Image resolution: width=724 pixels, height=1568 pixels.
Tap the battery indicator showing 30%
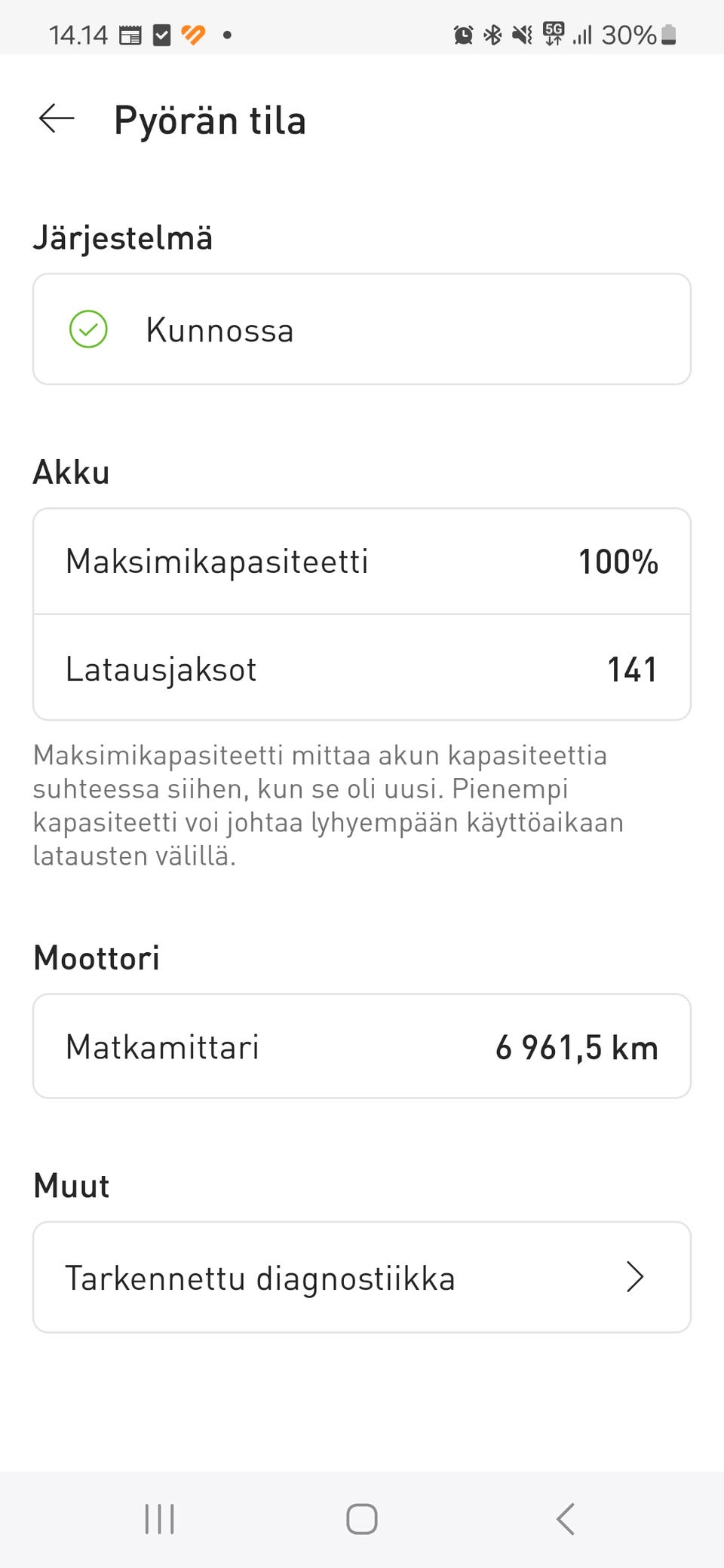tap(666, 34)
